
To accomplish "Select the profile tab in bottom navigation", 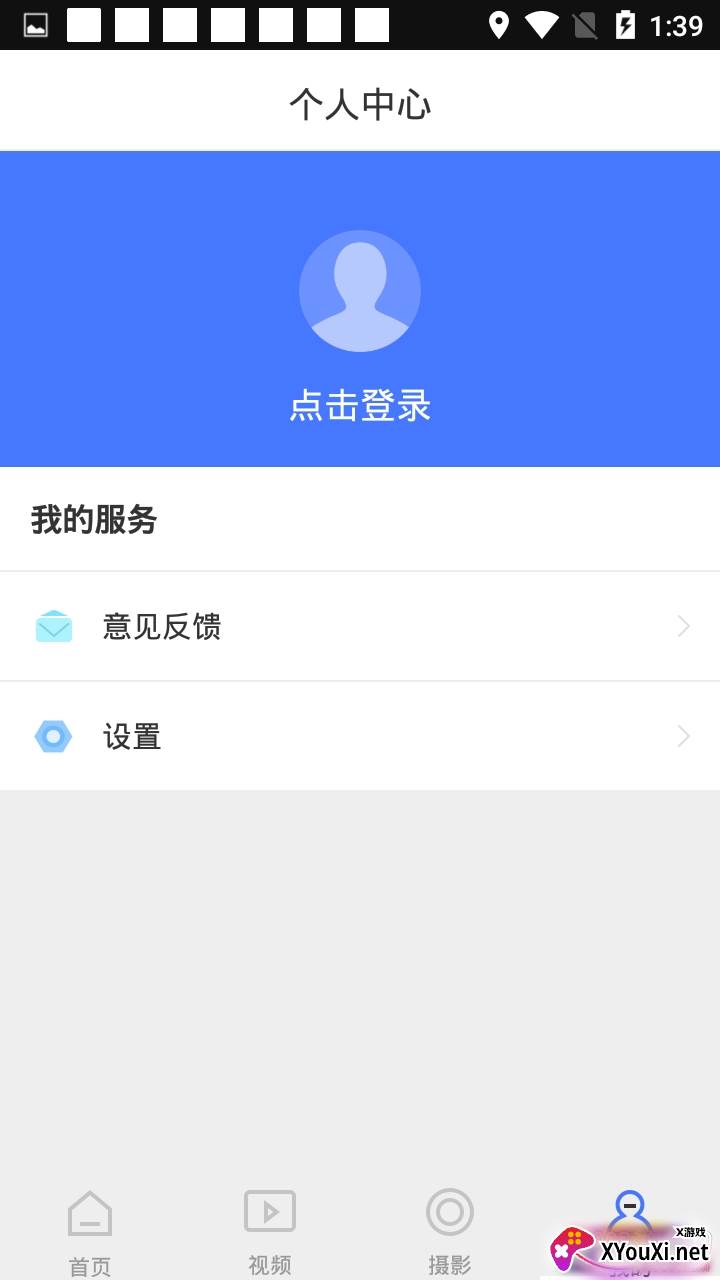I will tap(630, 1232).
